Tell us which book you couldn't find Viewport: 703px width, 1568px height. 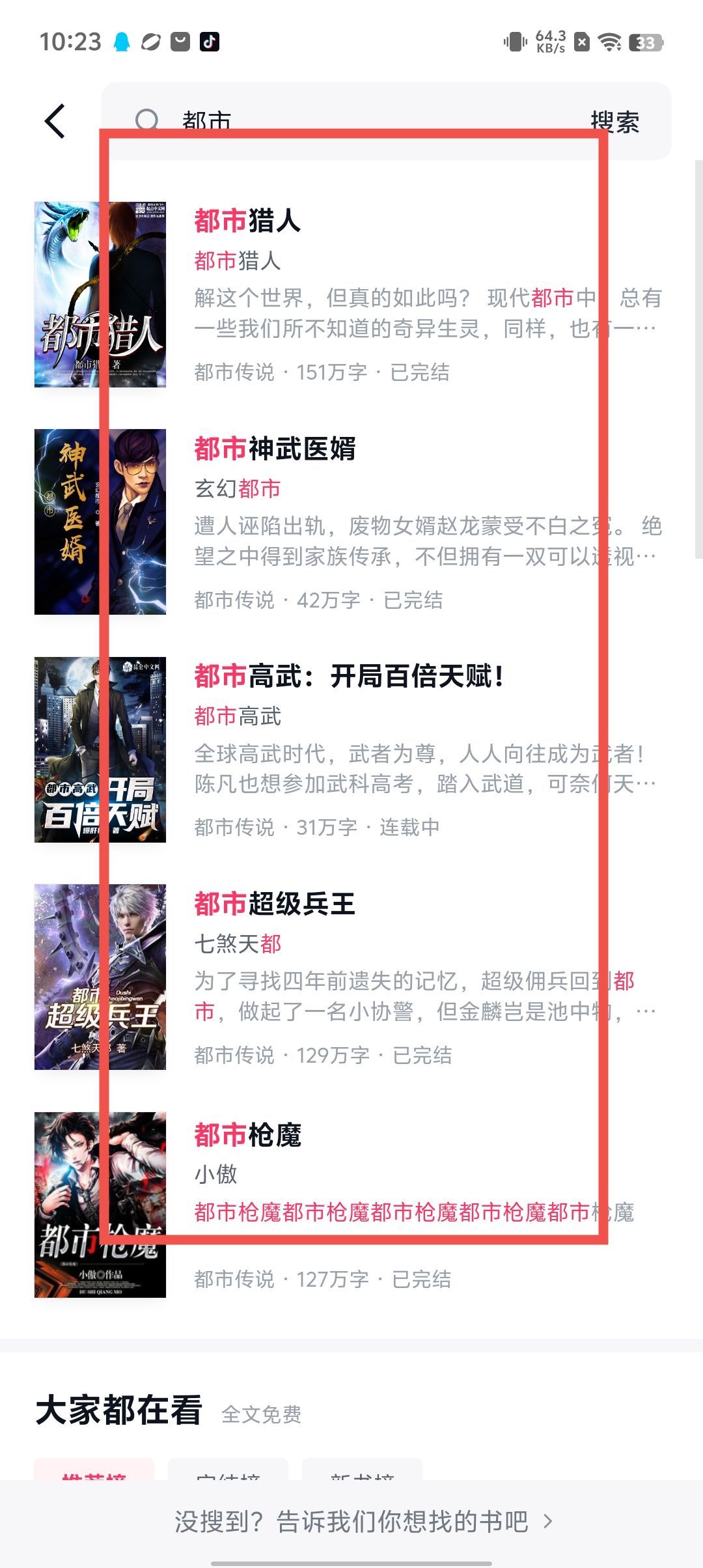coord(363,1521)
